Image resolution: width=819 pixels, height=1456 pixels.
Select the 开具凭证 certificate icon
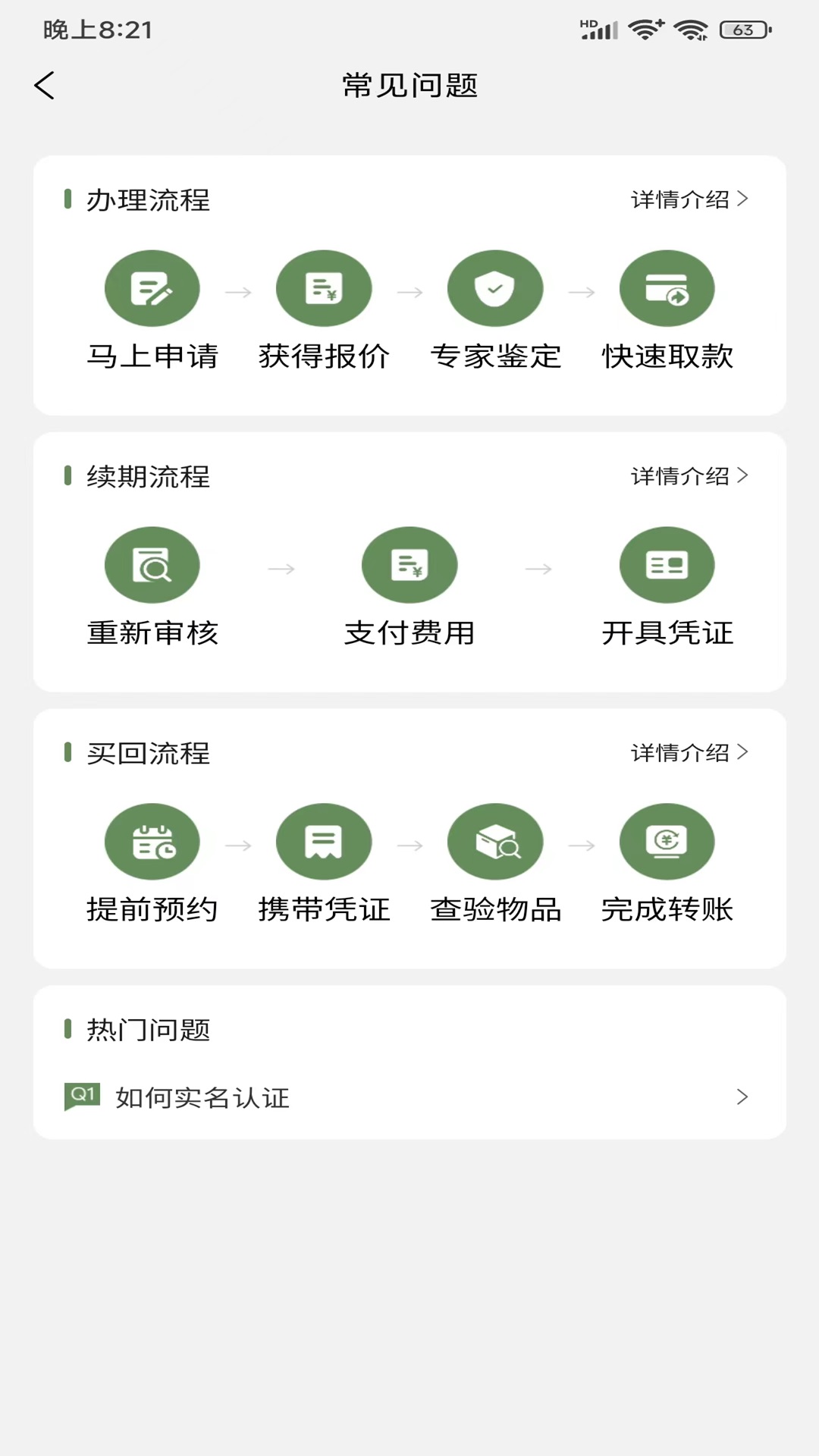click(x=667, y=565)
